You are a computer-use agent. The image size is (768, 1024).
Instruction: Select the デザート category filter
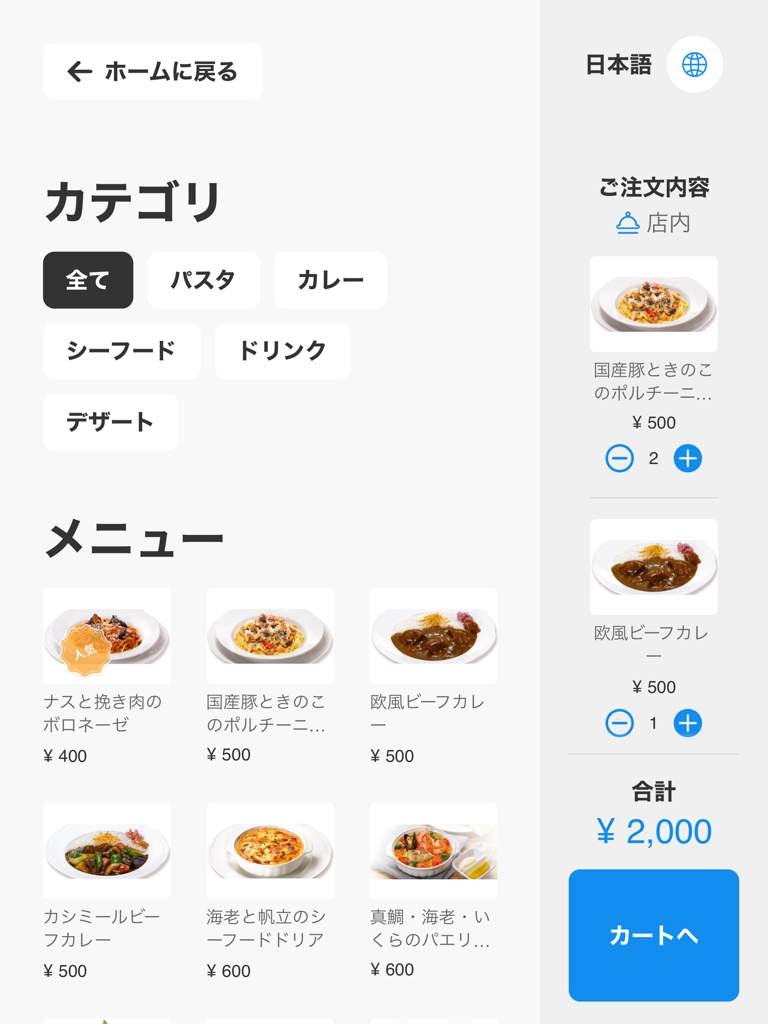point(110,422)
